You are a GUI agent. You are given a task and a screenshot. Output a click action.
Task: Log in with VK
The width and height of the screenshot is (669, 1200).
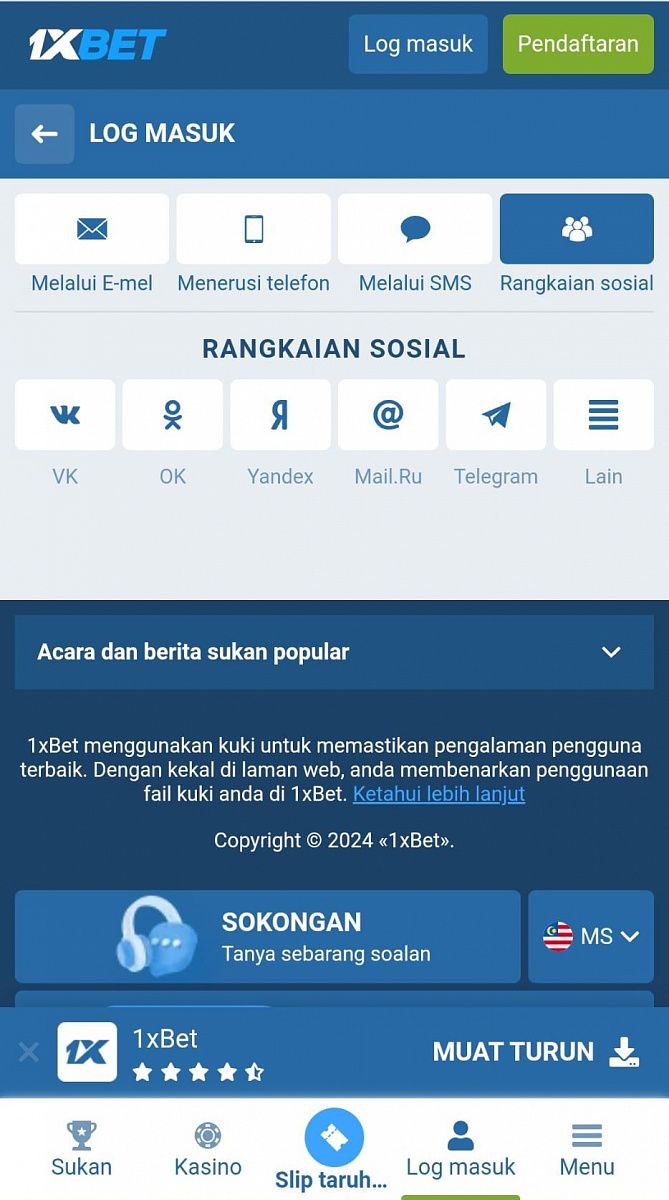pos(65,415)
